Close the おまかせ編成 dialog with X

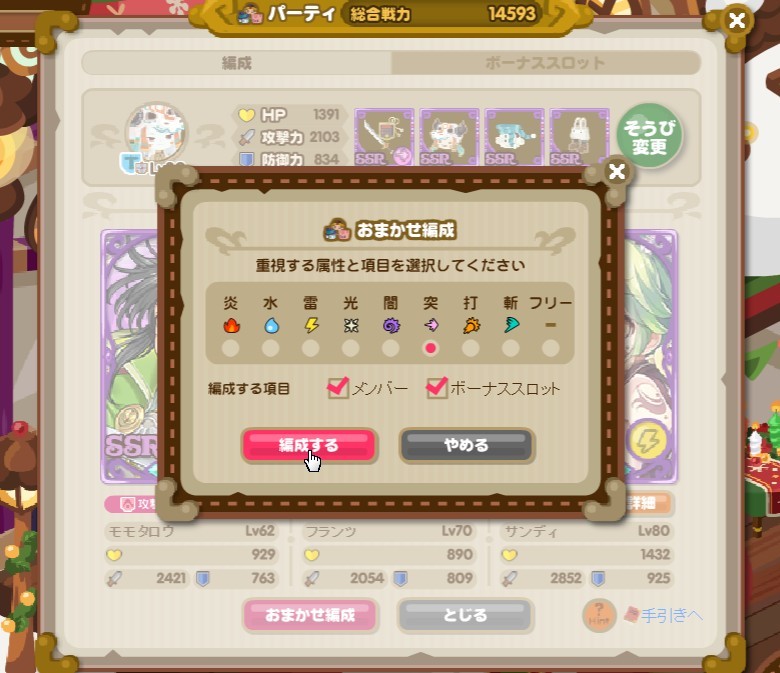pos(617,172)
